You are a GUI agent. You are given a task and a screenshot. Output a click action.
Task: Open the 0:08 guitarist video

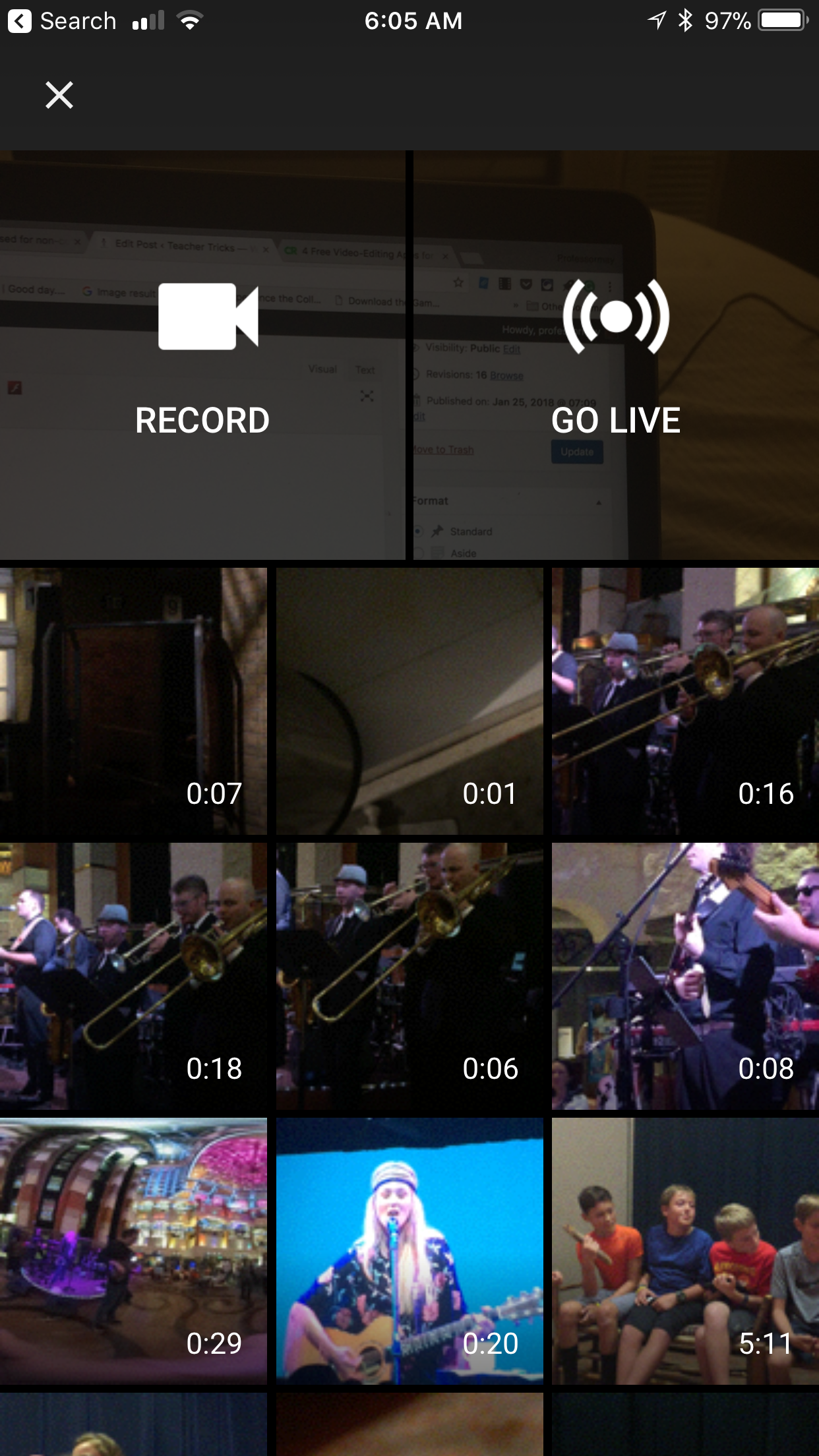tap(685, 976)
